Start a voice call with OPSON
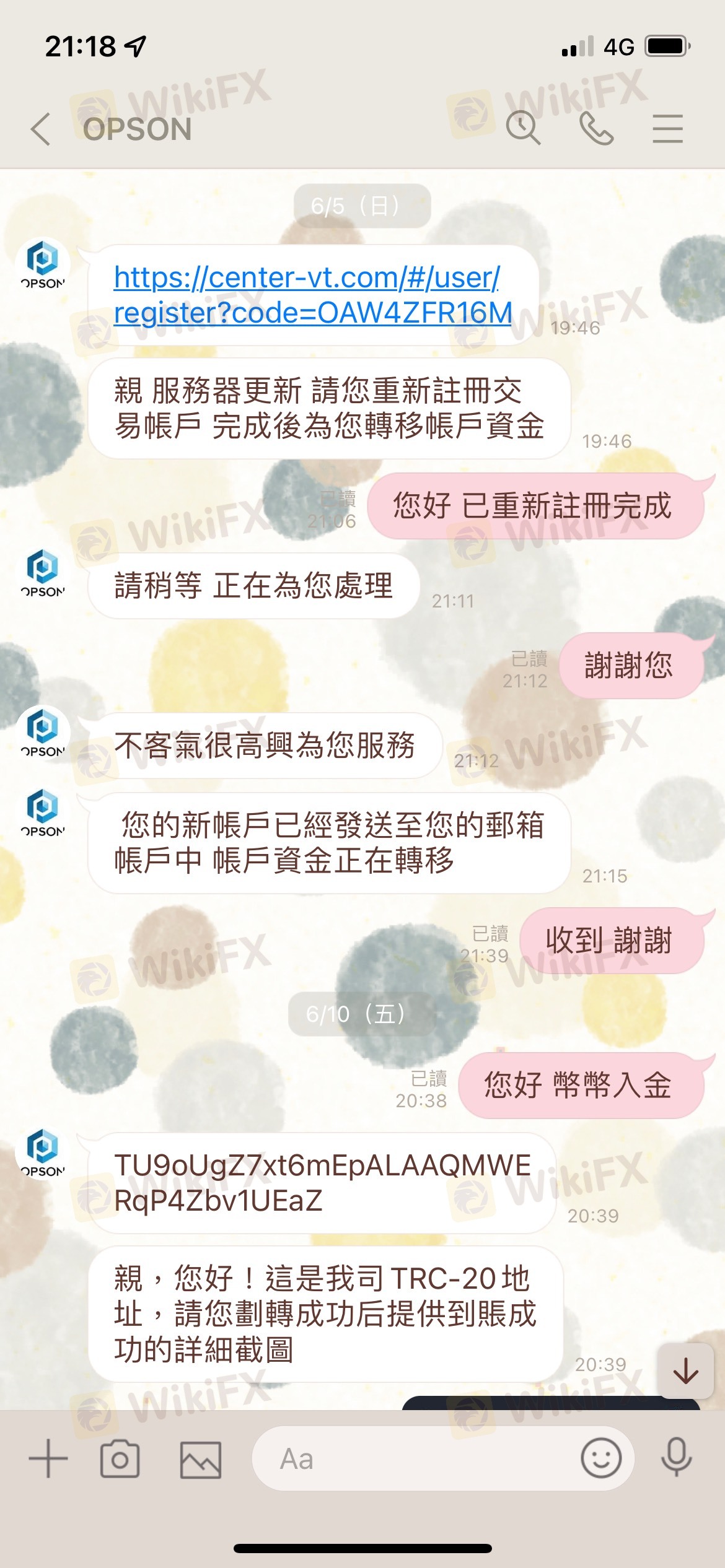Viewport: 725px width, 1568px height. (x=596, y=129)
